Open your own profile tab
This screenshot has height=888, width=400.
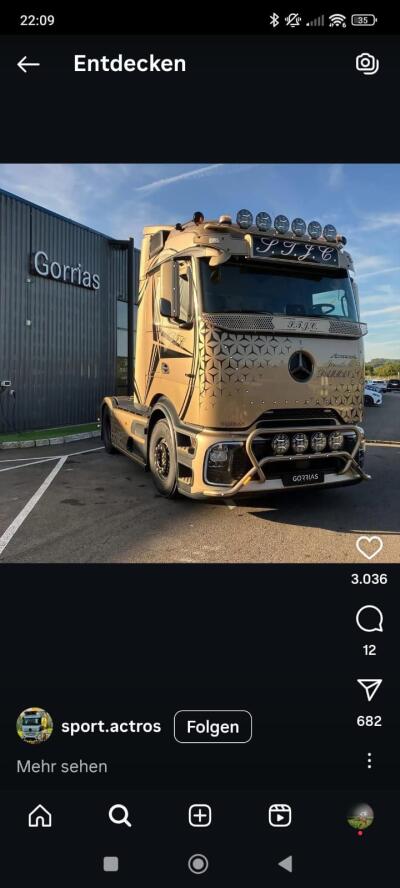[360, 817]
